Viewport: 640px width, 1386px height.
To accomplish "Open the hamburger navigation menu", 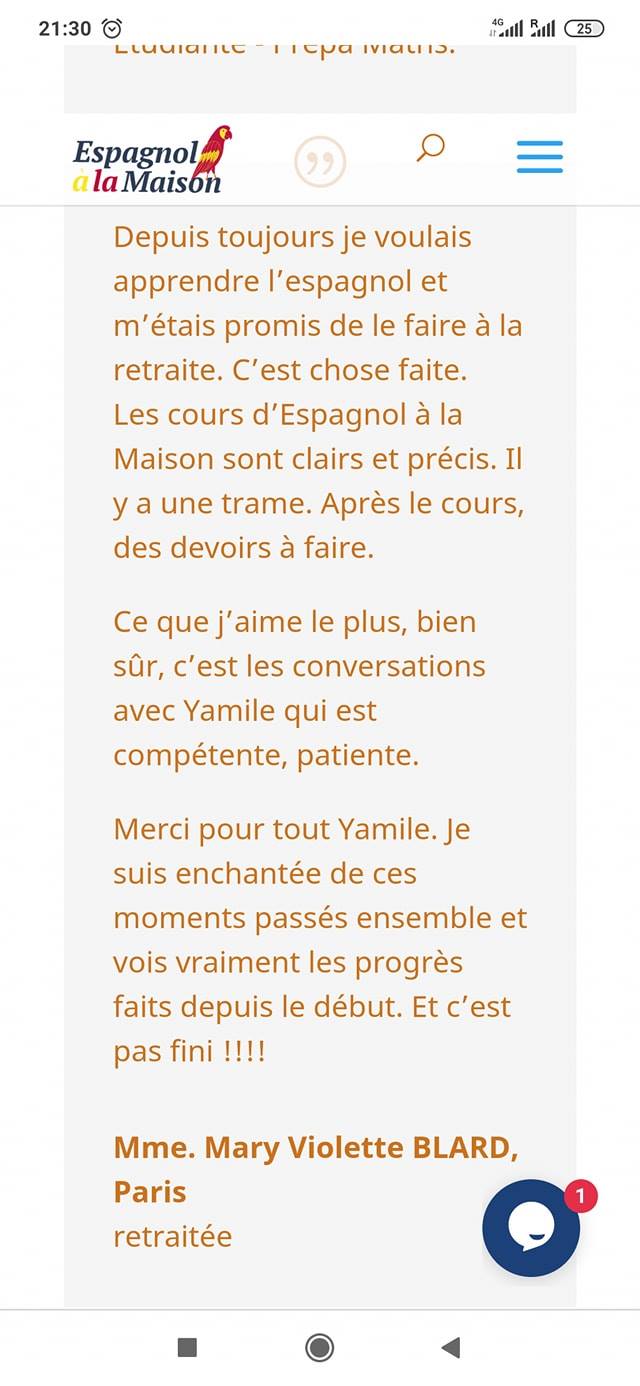I will click(540, 158).
